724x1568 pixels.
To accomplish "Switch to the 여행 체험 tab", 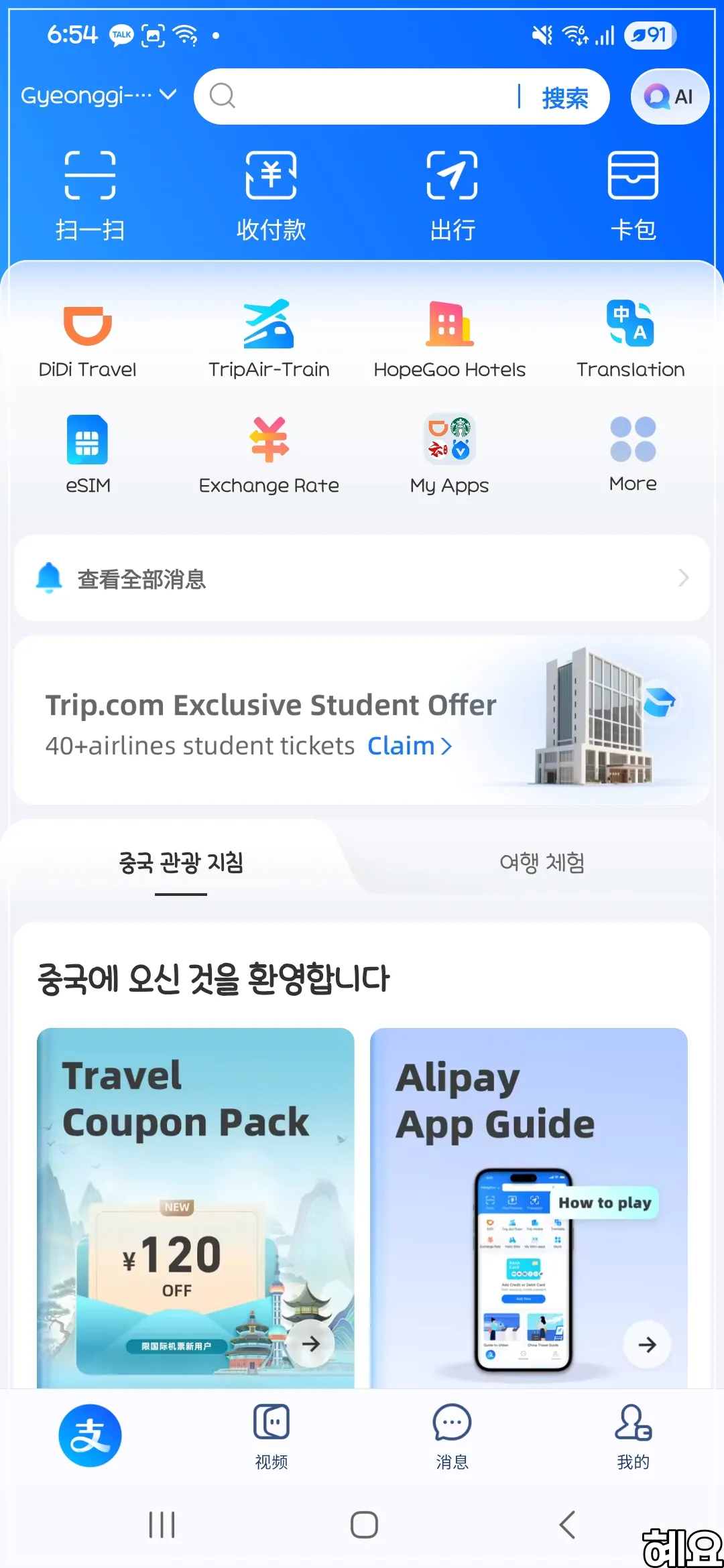I will tap(543, 863).
